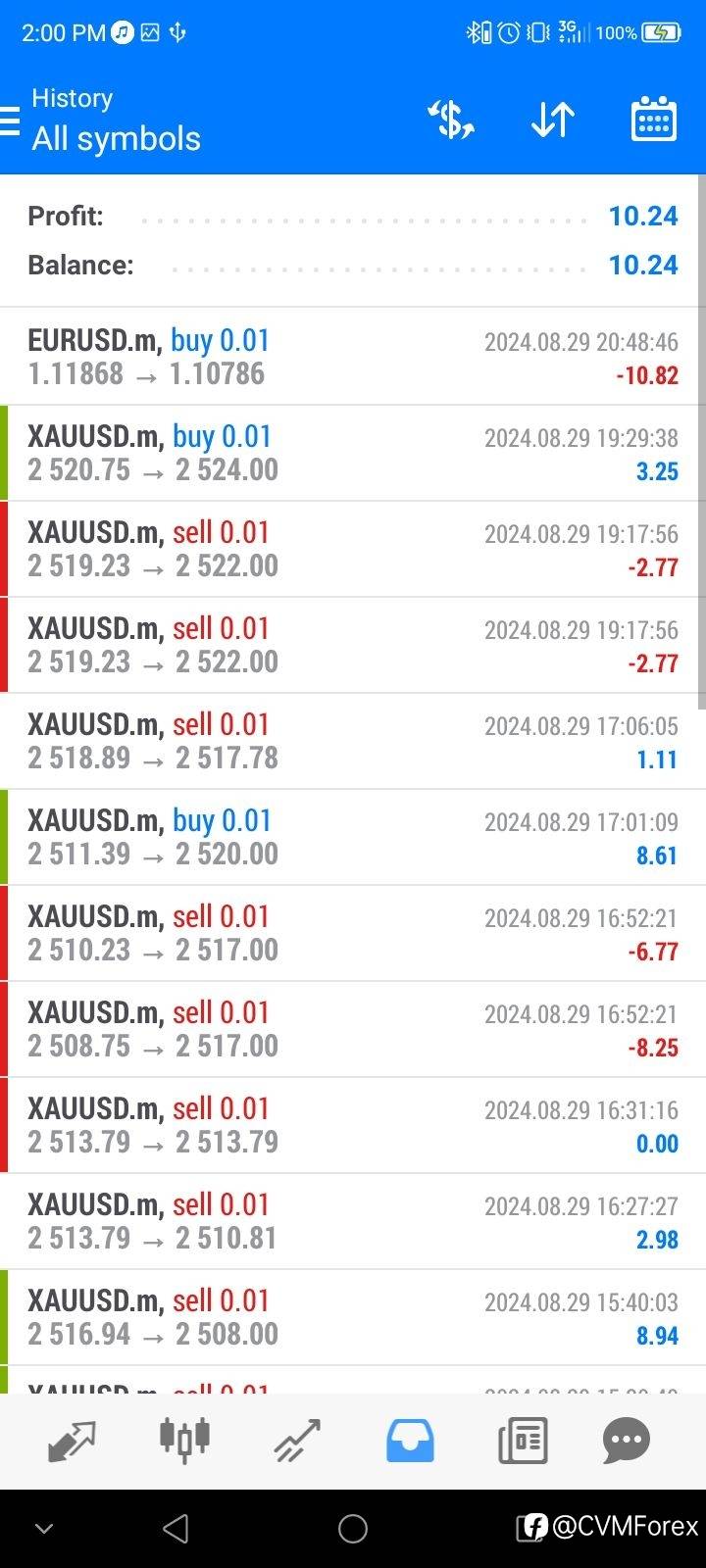The width and height of the screenshot is (706, 1568).
Task: Open the XAUUSD.m trade with 0.00 profit
Action: coord(353,1125)
